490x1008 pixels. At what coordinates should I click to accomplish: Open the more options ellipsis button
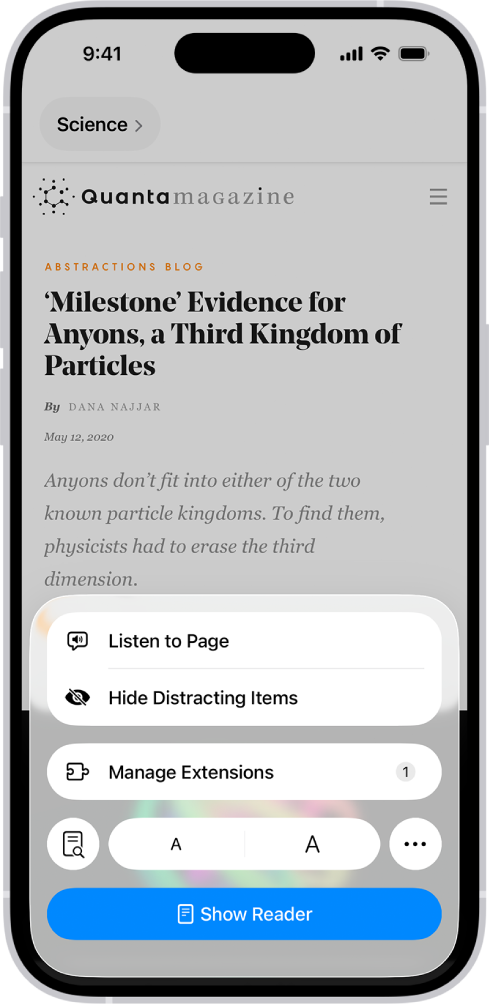415,844
